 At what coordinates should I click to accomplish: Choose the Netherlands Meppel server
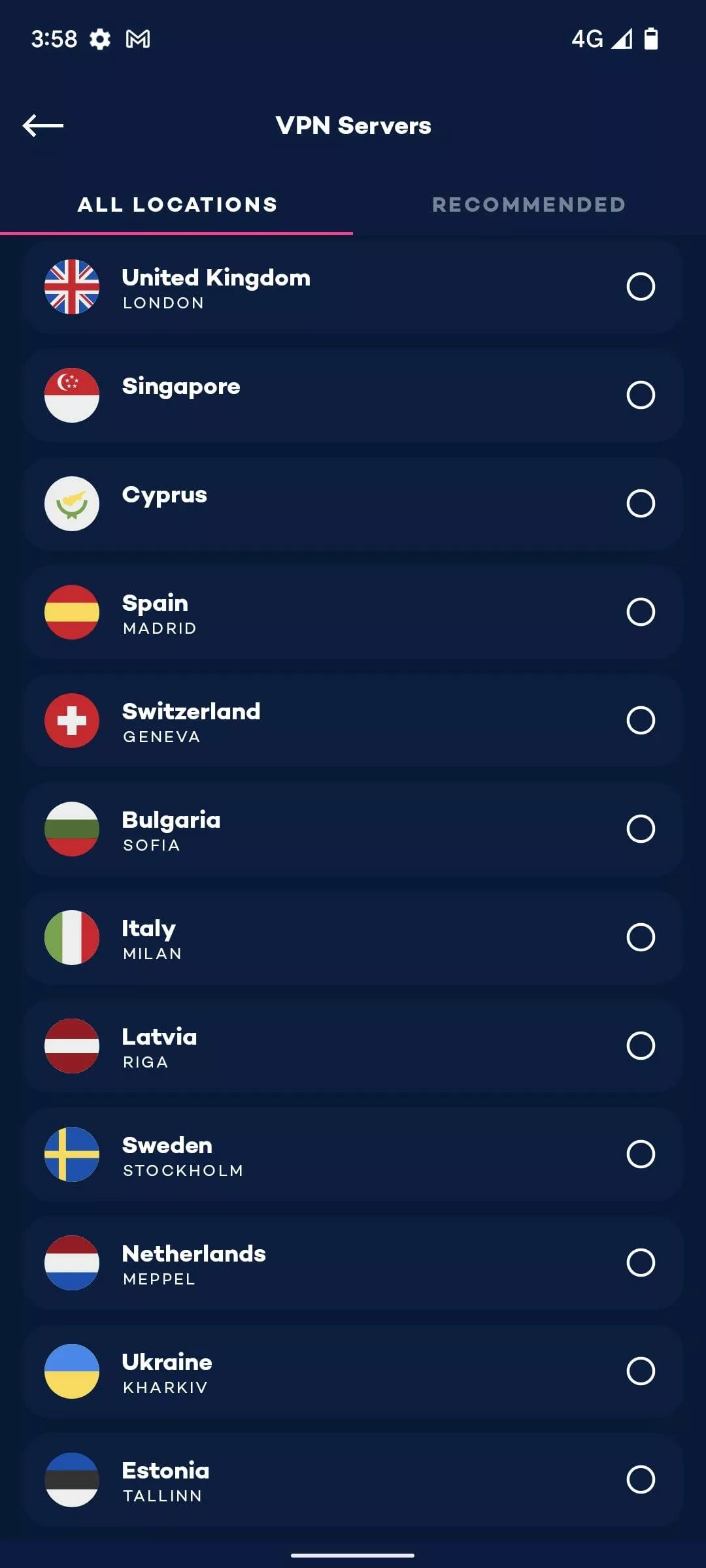[353, 1263]
